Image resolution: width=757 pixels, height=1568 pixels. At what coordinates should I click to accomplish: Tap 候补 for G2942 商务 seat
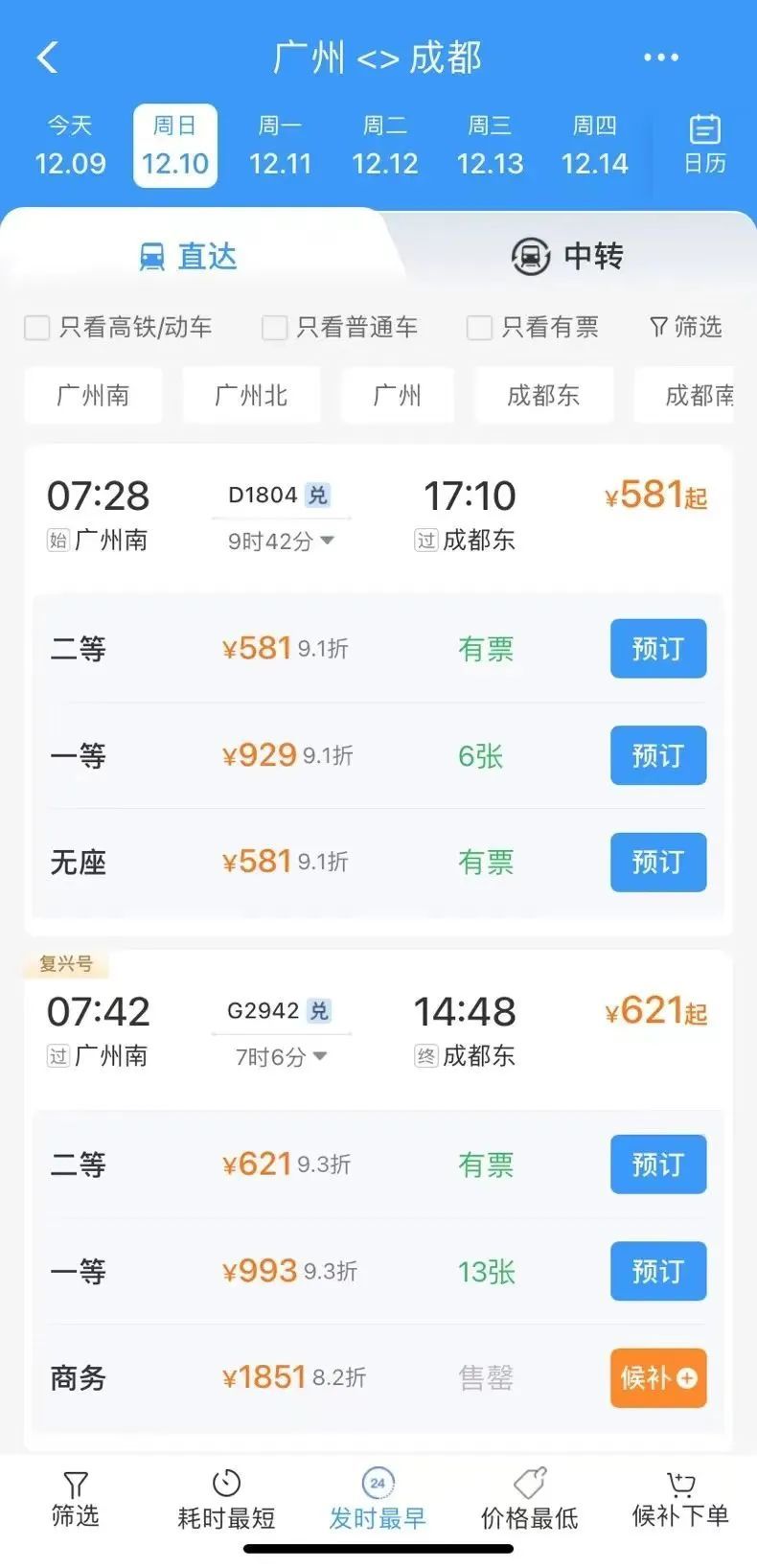pyautogui.click(x=657, y=1377)
